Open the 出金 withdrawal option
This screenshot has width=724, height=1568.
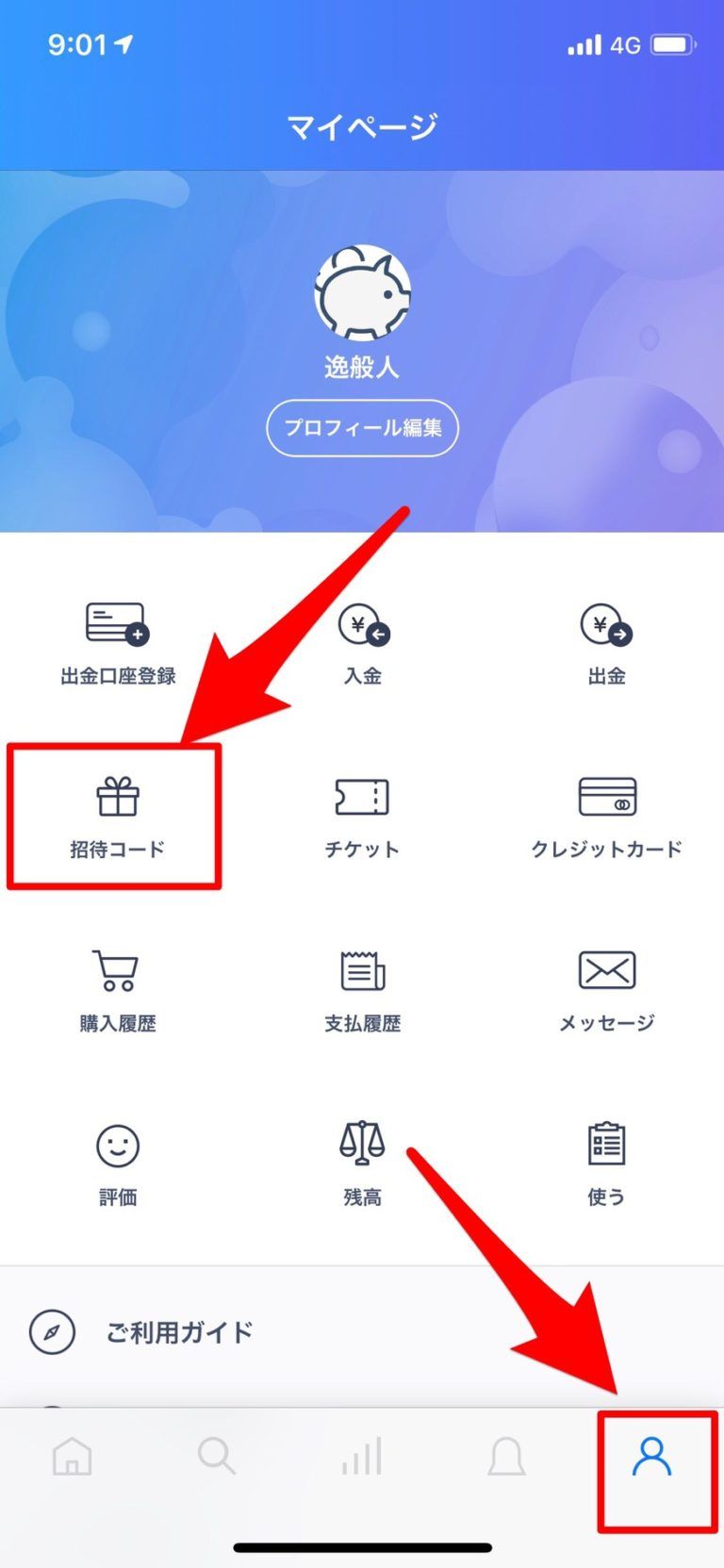coord(606,643)
